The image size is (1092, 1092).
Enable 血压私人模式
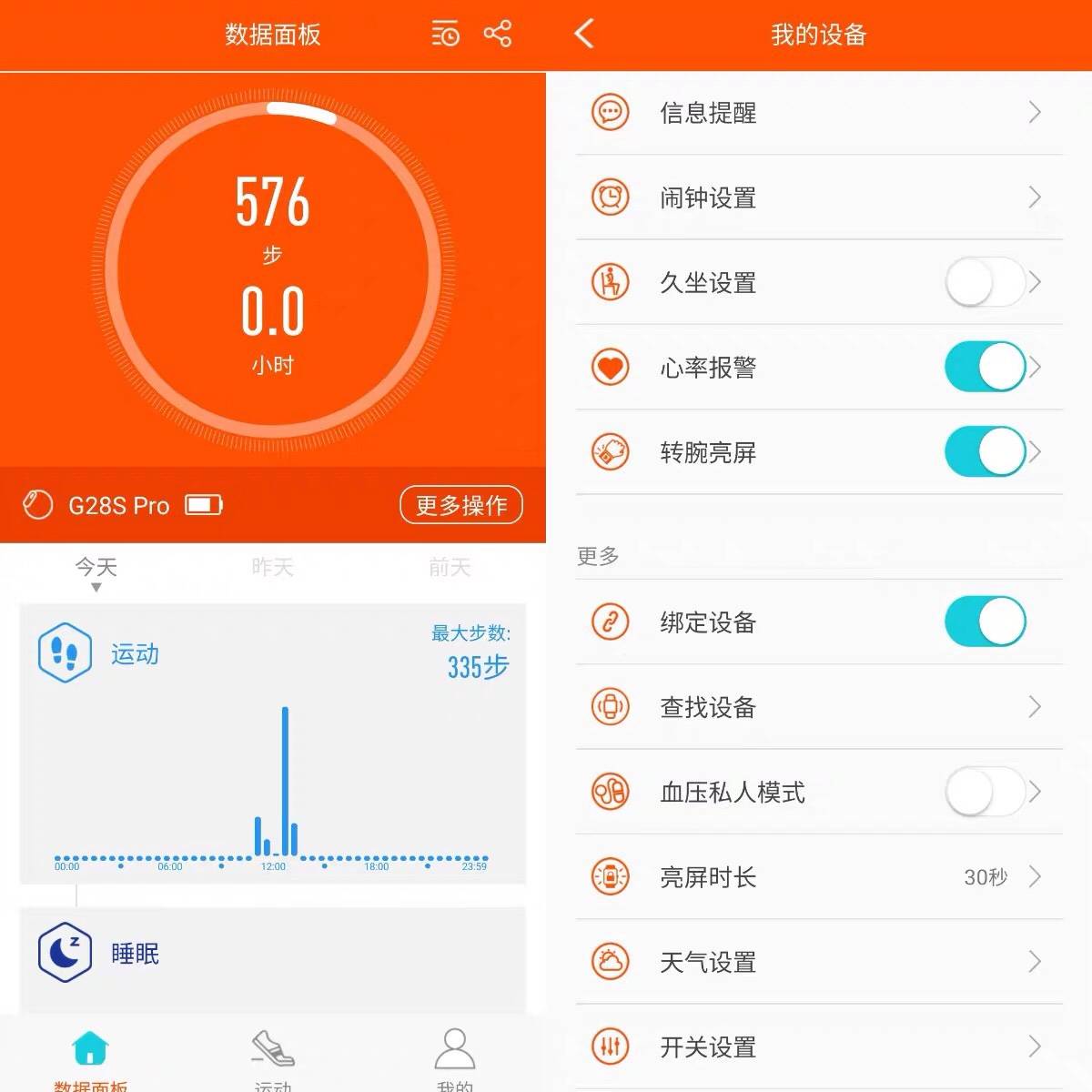pos(985,793)
